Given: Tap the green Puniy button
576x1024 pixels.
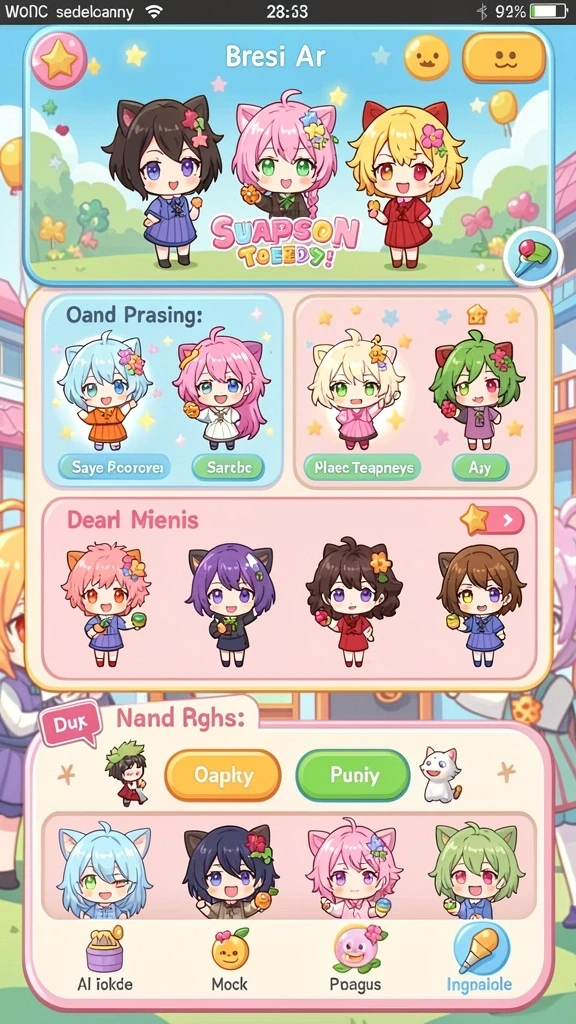Looking at the screenshot, I should tap(353, 775).
